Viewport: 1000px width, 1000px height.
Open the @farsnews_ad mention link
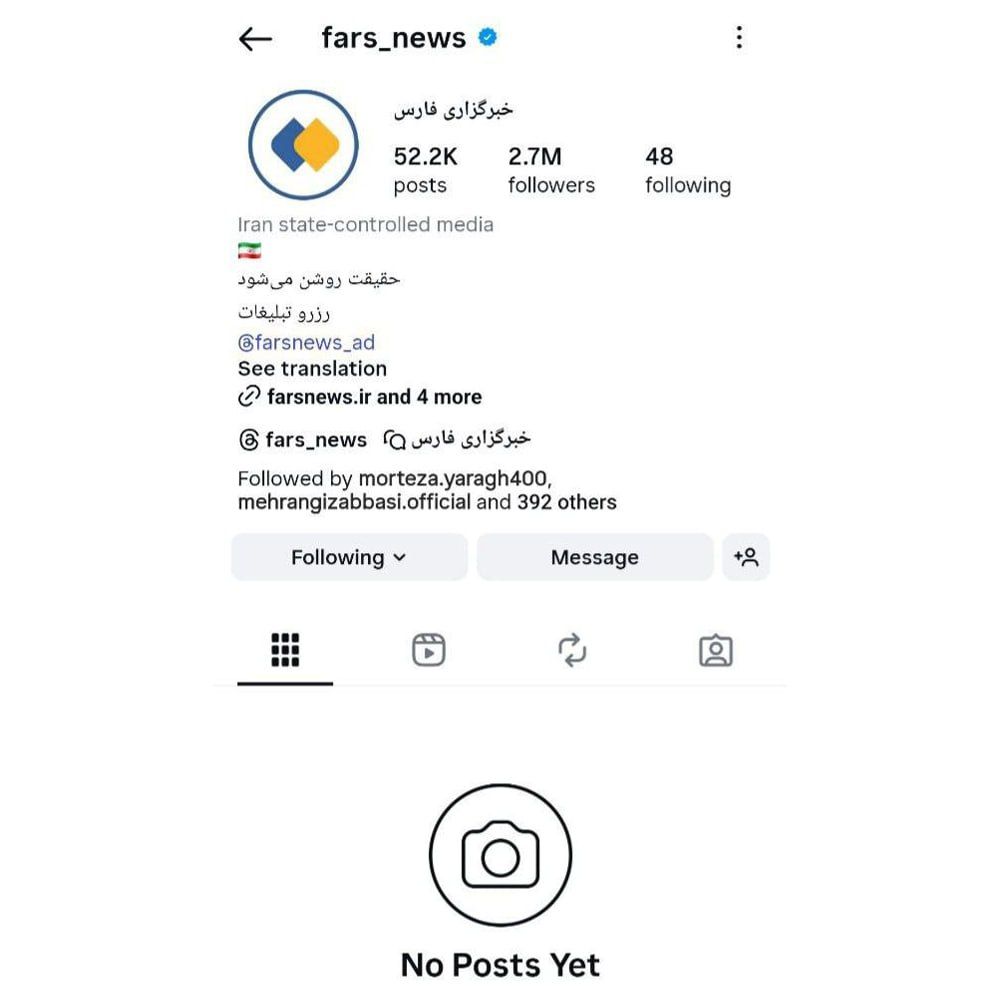[x=307, y=343]
